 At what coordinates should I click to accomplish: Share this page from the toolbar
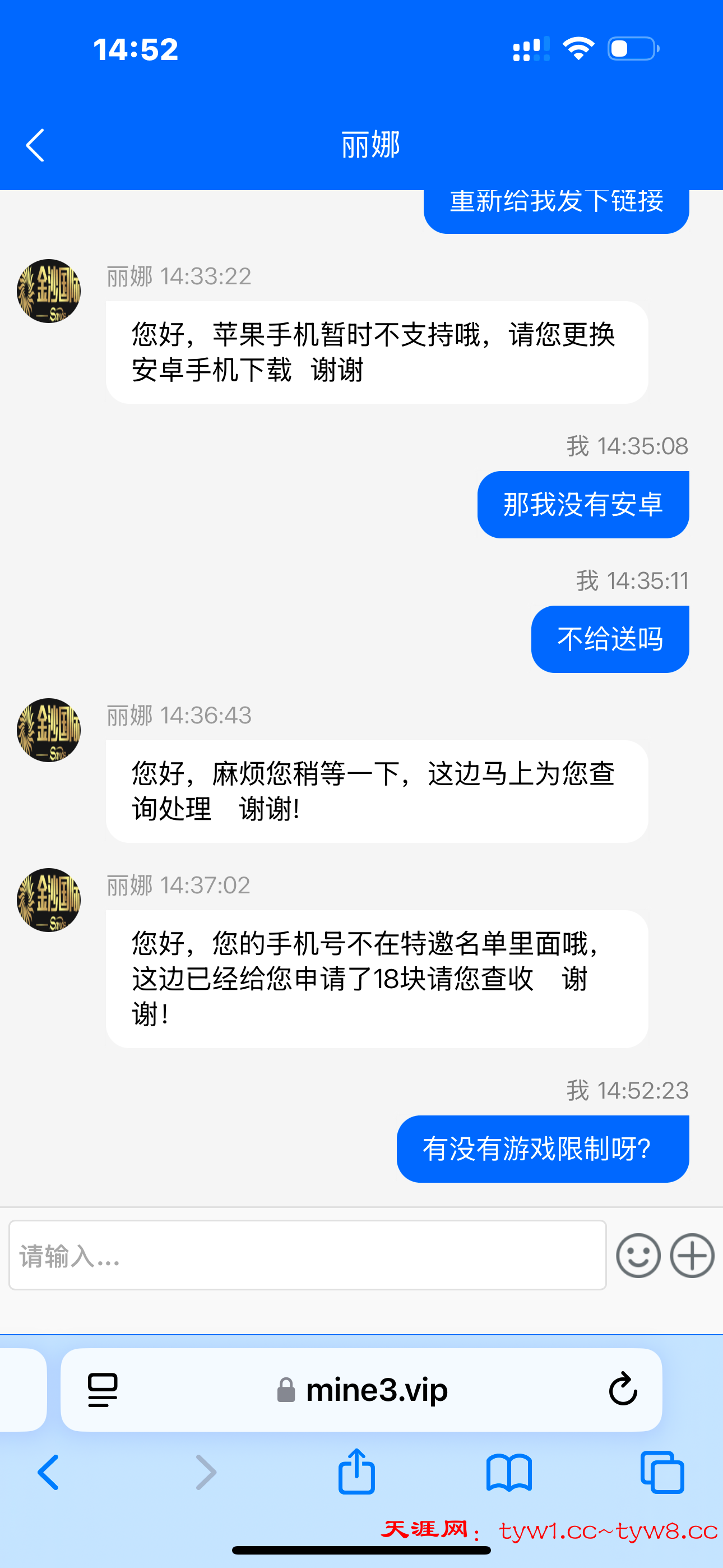[x=356, y=1471]
